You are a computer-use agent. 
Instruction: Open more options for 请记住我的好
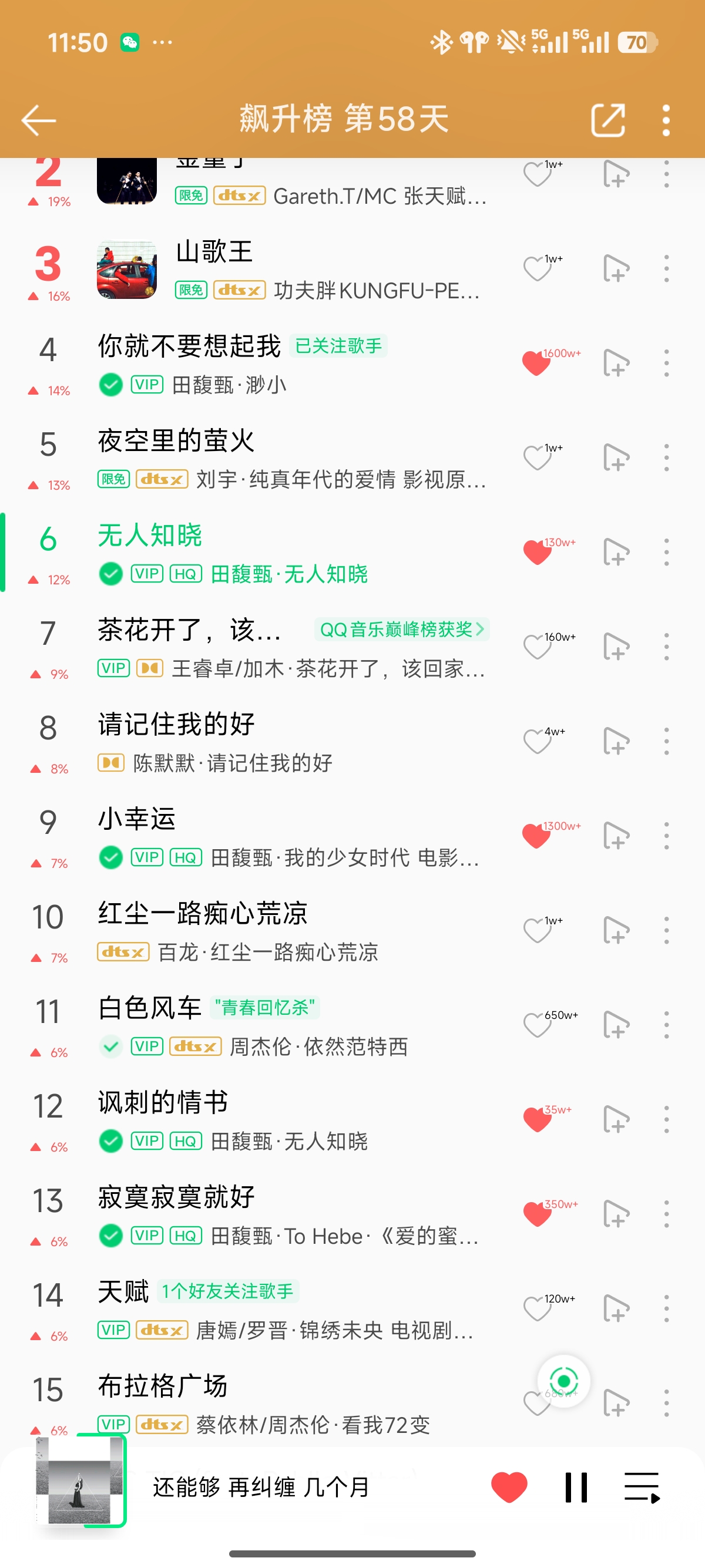coord(666,741)
